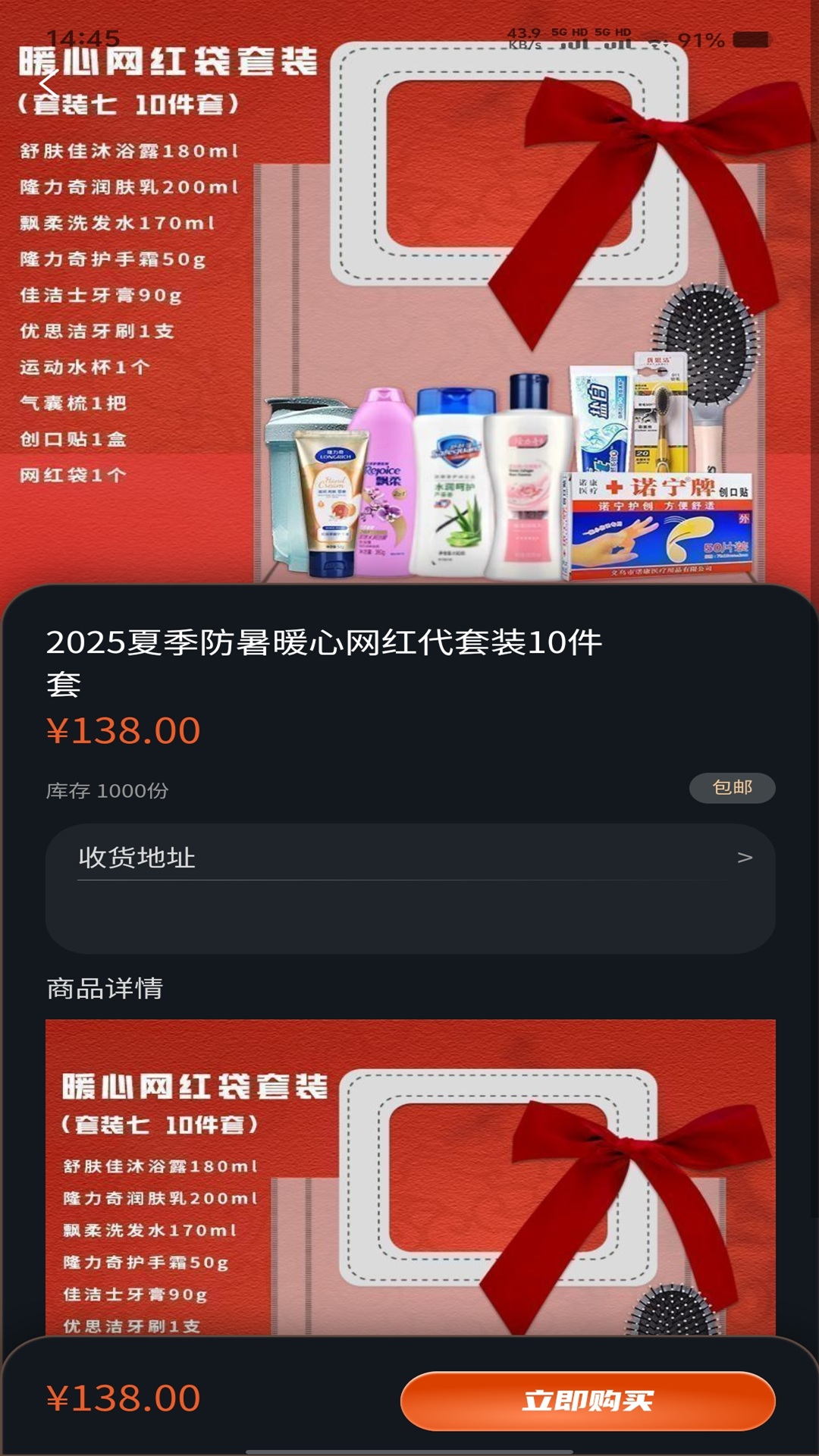This screenshot has height=1456, width=819.
Task: Tap the 包邮 free shipping badge
Action: (x=733, y=789)
